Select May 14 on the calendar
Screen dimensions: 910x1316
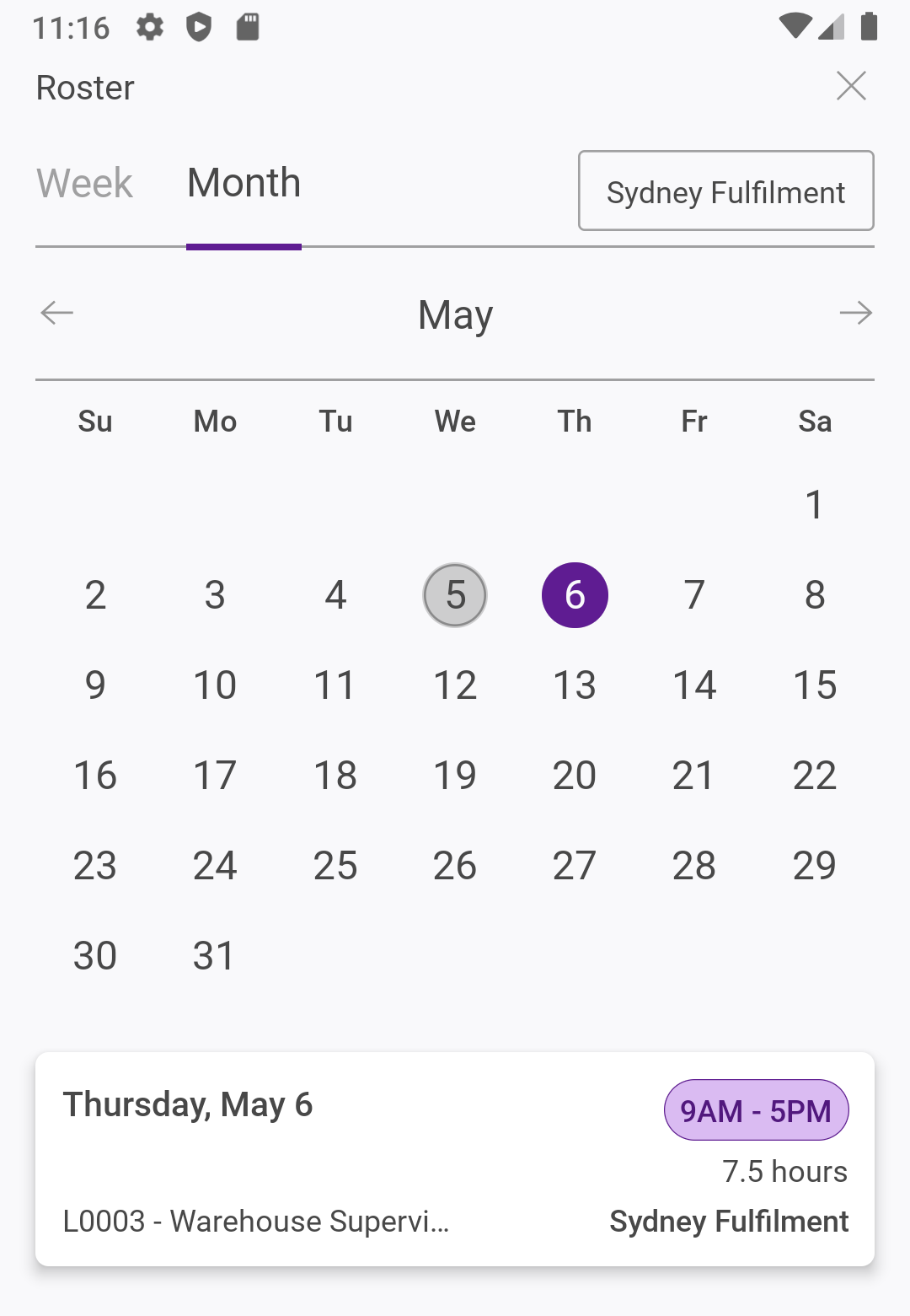(x=694, y=685)
